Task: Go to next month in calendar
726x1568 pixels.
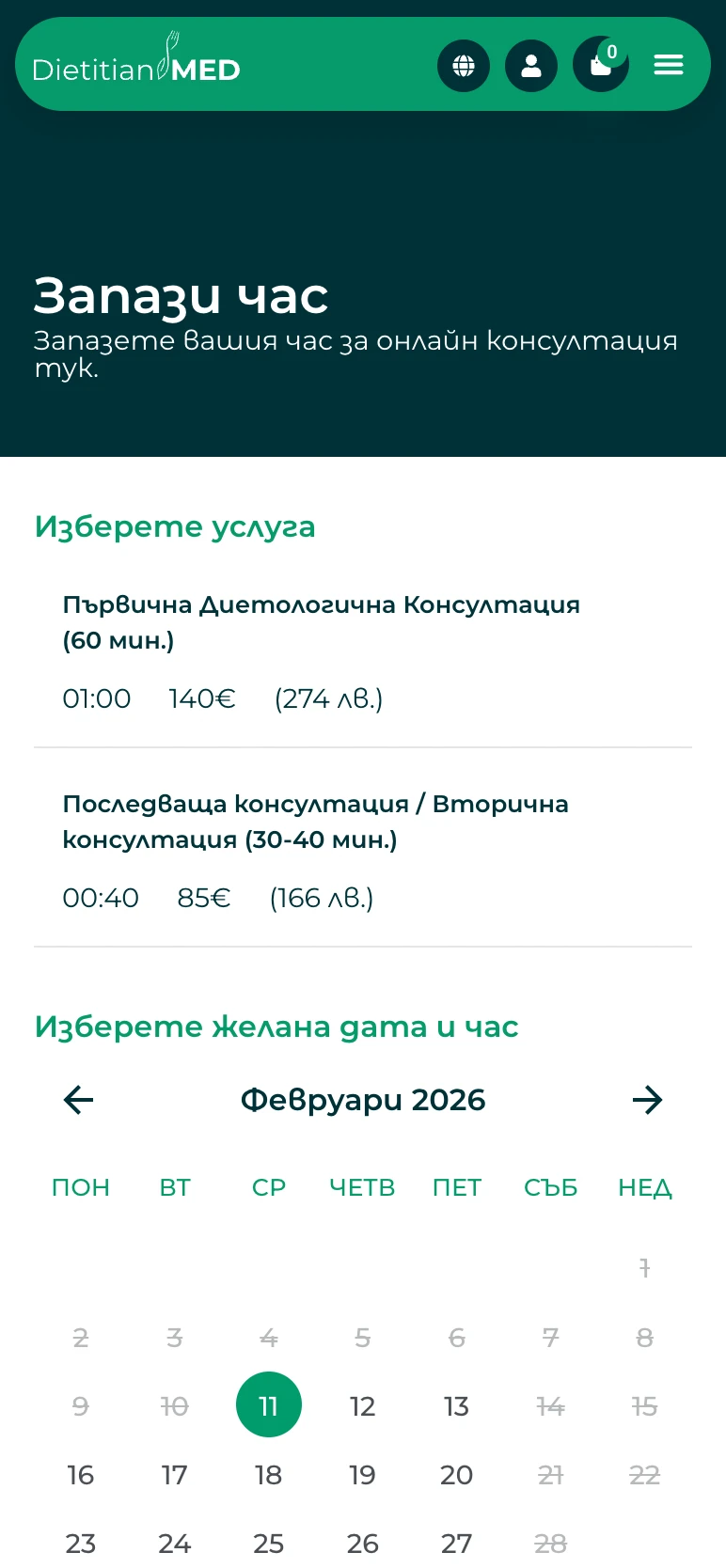Action: coord(647,1100)
